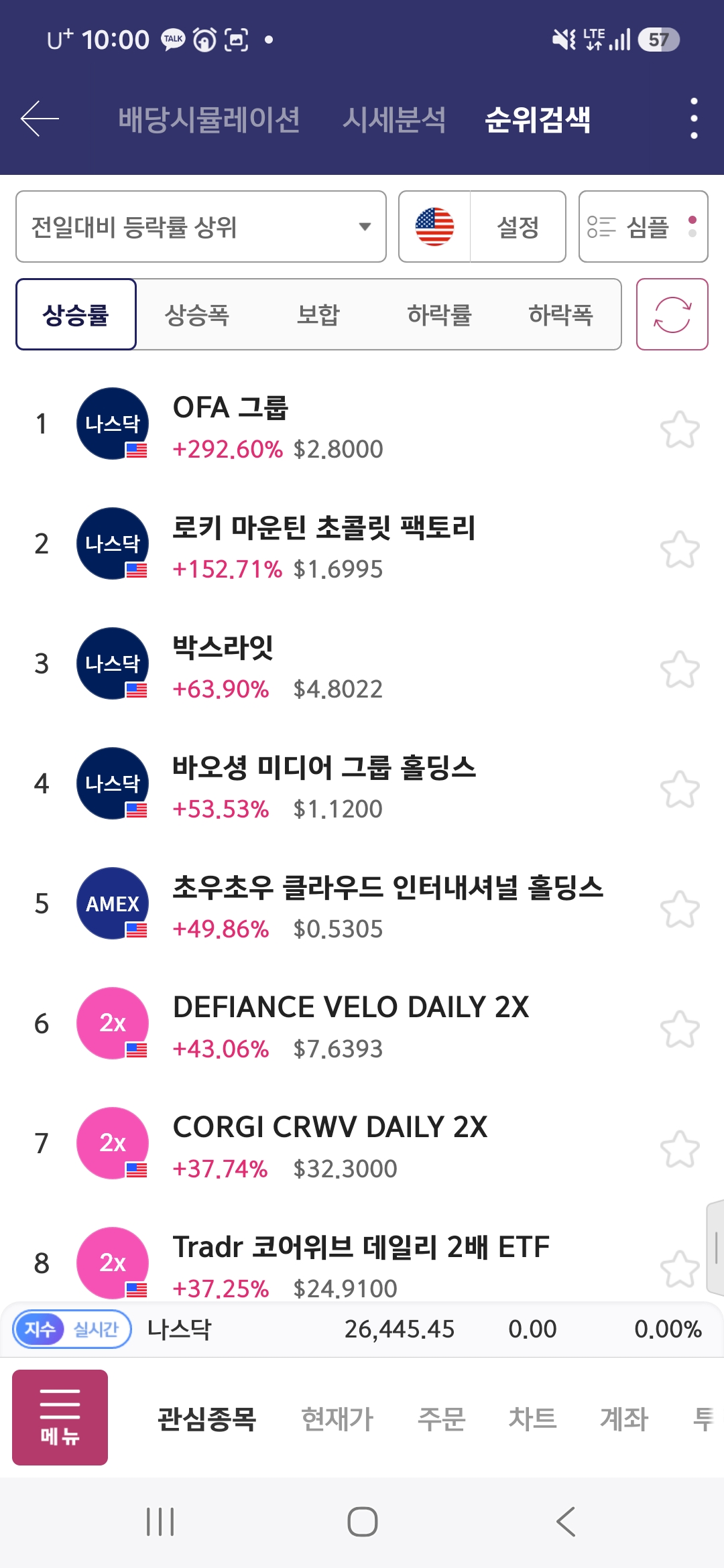Open the three-dot overflow menu

coord(694,119)
